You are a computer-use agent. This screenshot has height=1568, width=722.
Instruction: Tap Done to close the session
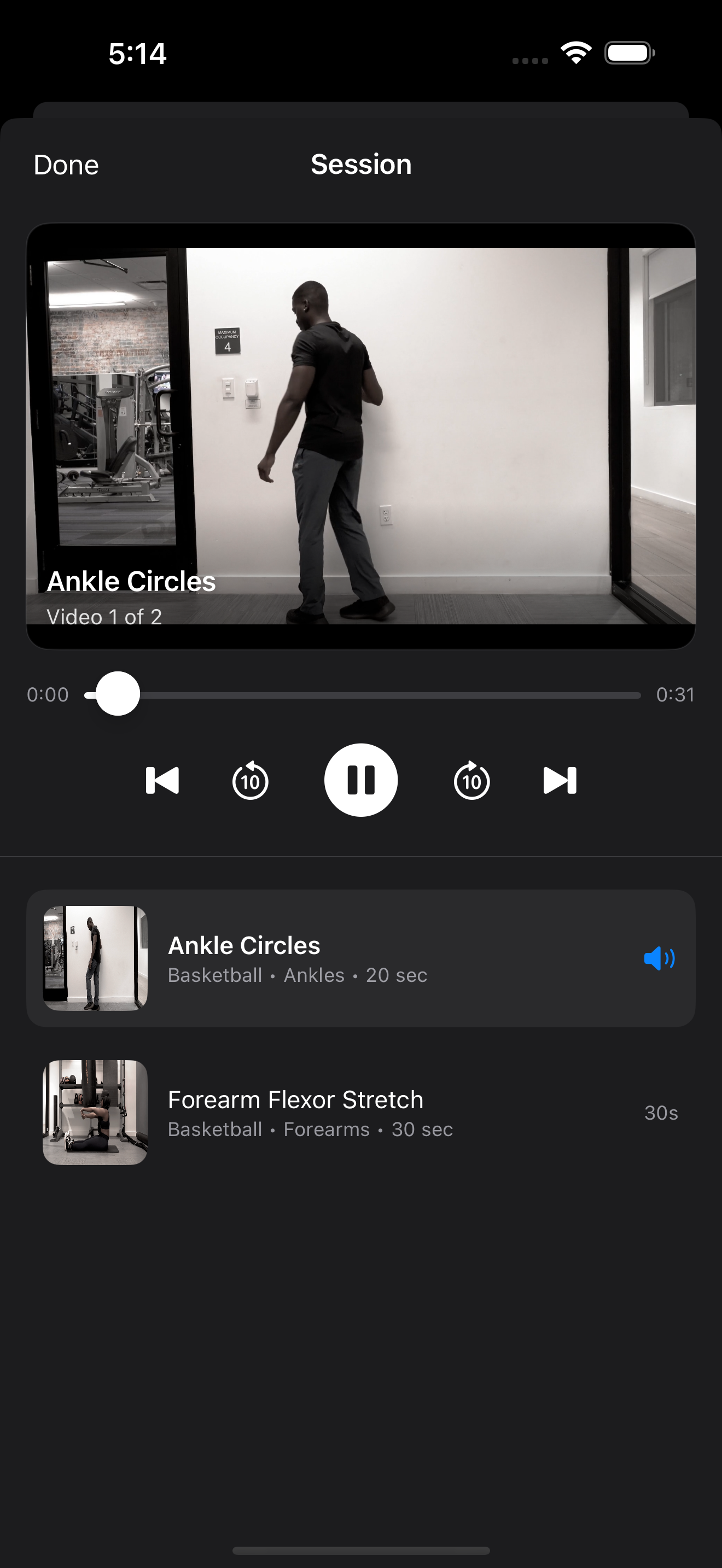[66, 165]
